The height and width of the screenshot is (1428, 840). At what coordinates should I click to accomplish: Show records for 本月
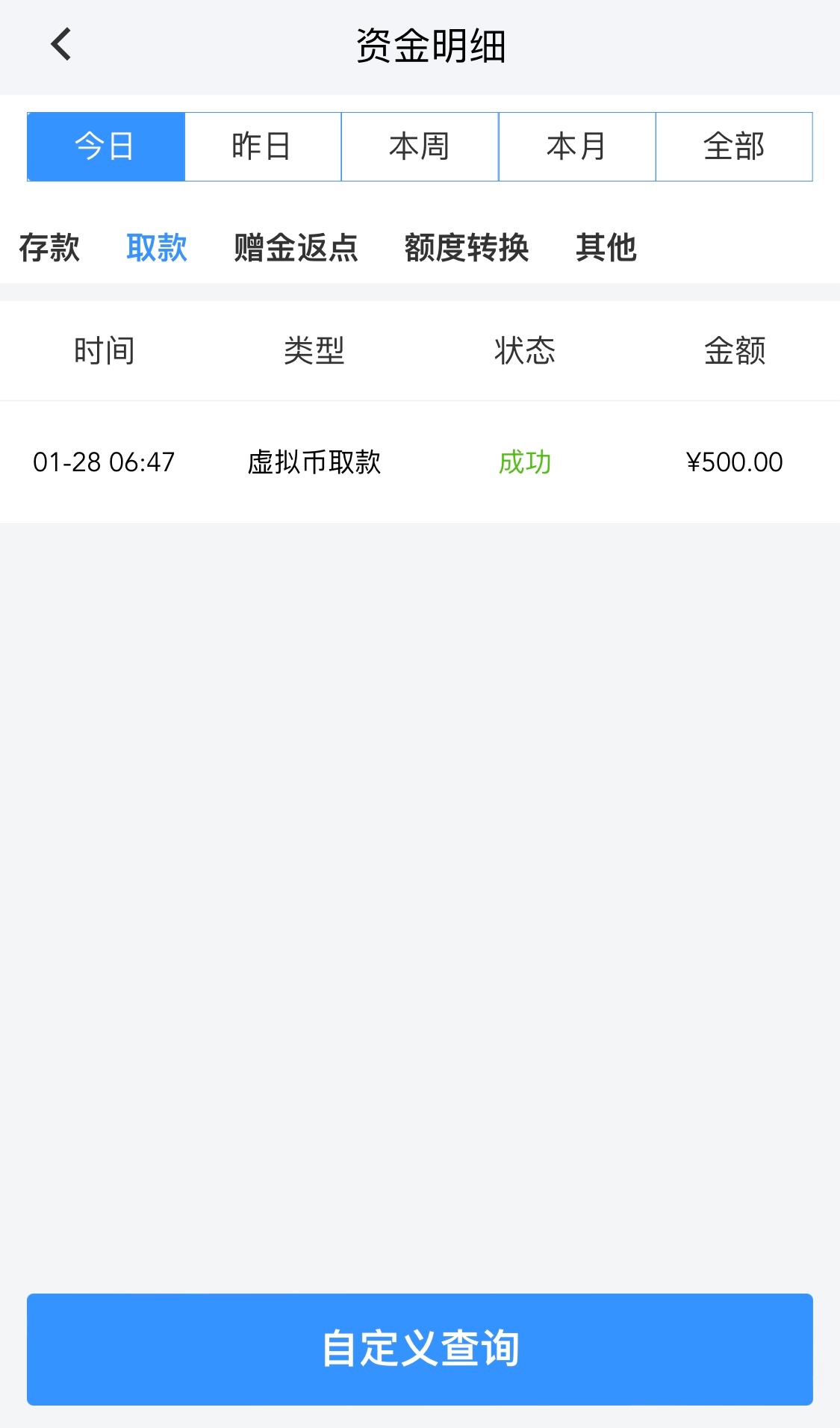pyautogui.click(x=577, y=146)
